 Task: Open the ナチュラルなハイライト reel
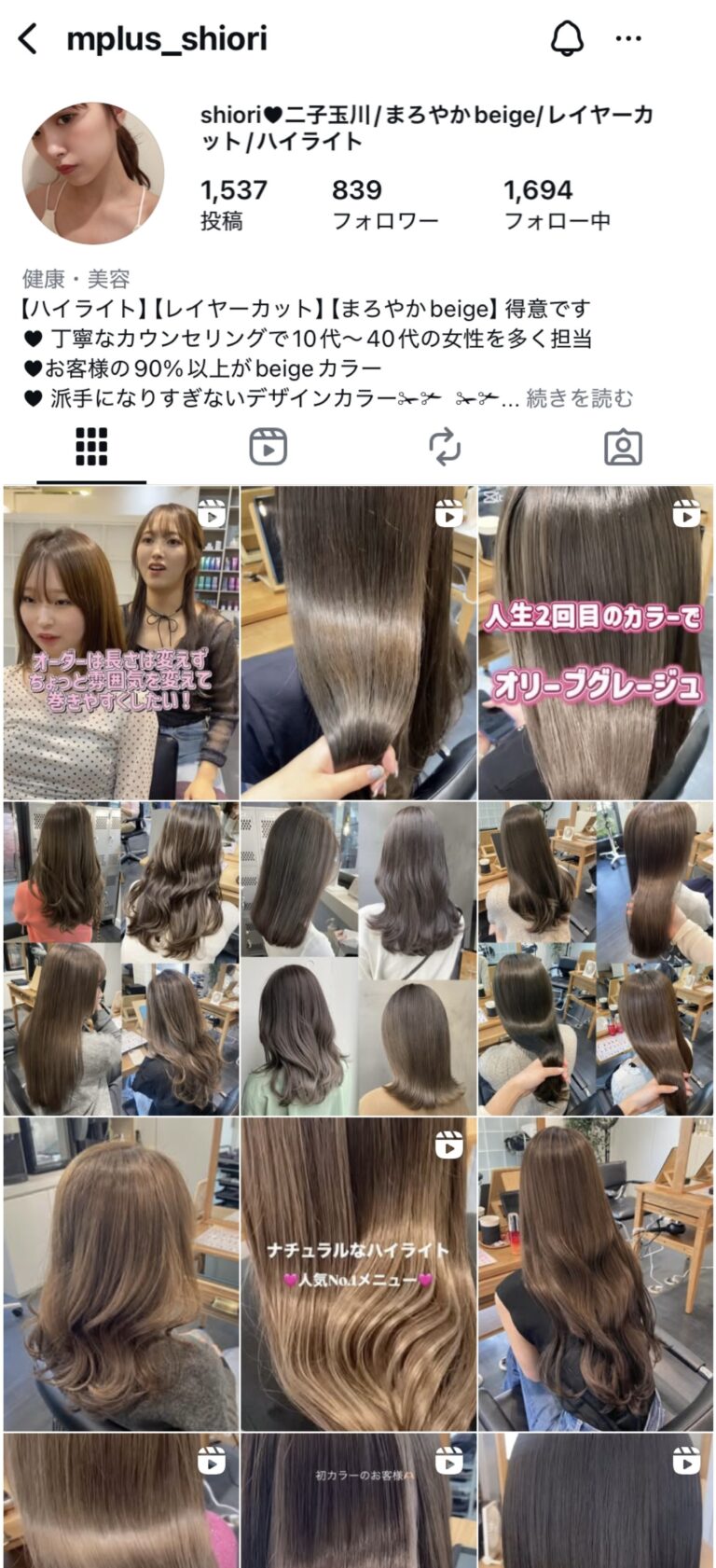tap(358, 1274)
